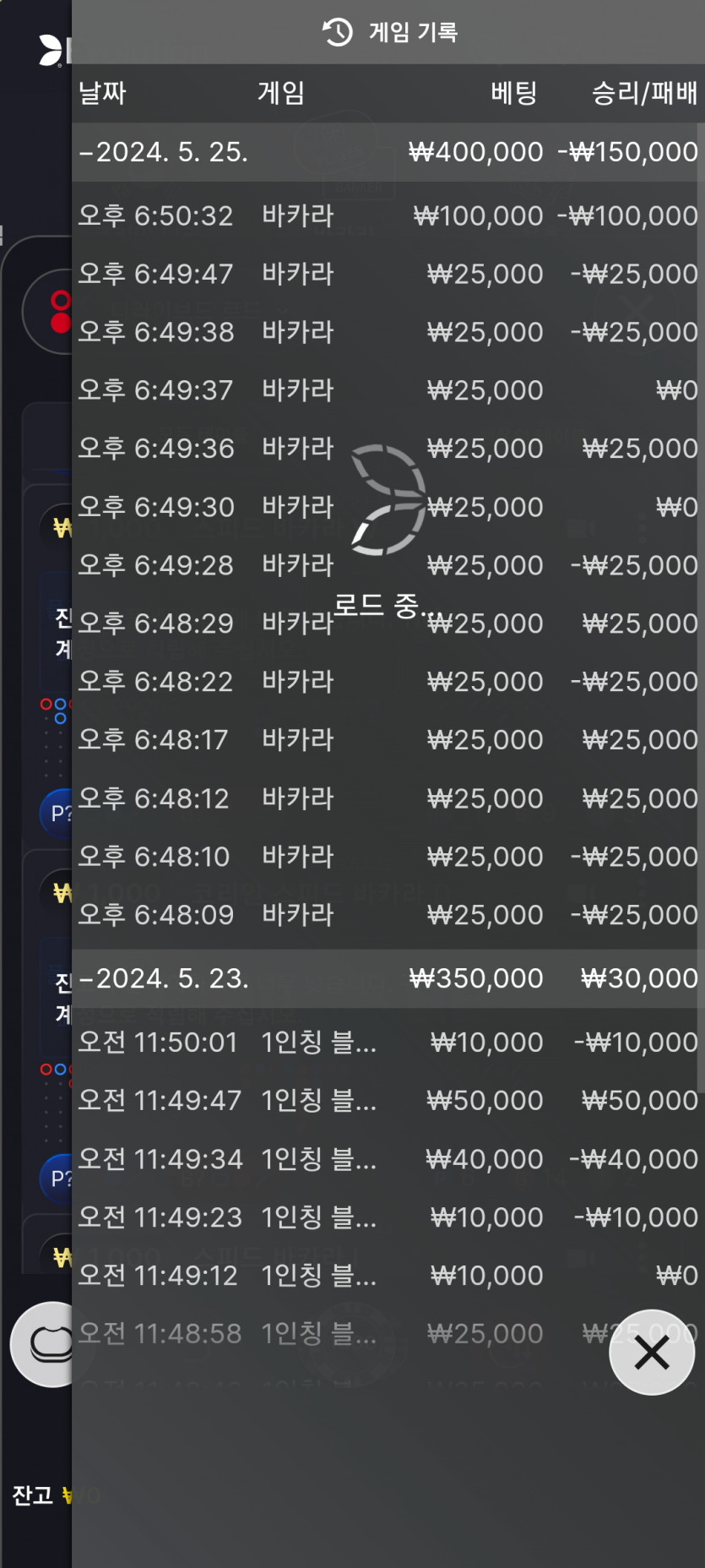705x1568 pixels.
Task: Collapse the 2024. 5. 23. date group
Action: (388, 978)
